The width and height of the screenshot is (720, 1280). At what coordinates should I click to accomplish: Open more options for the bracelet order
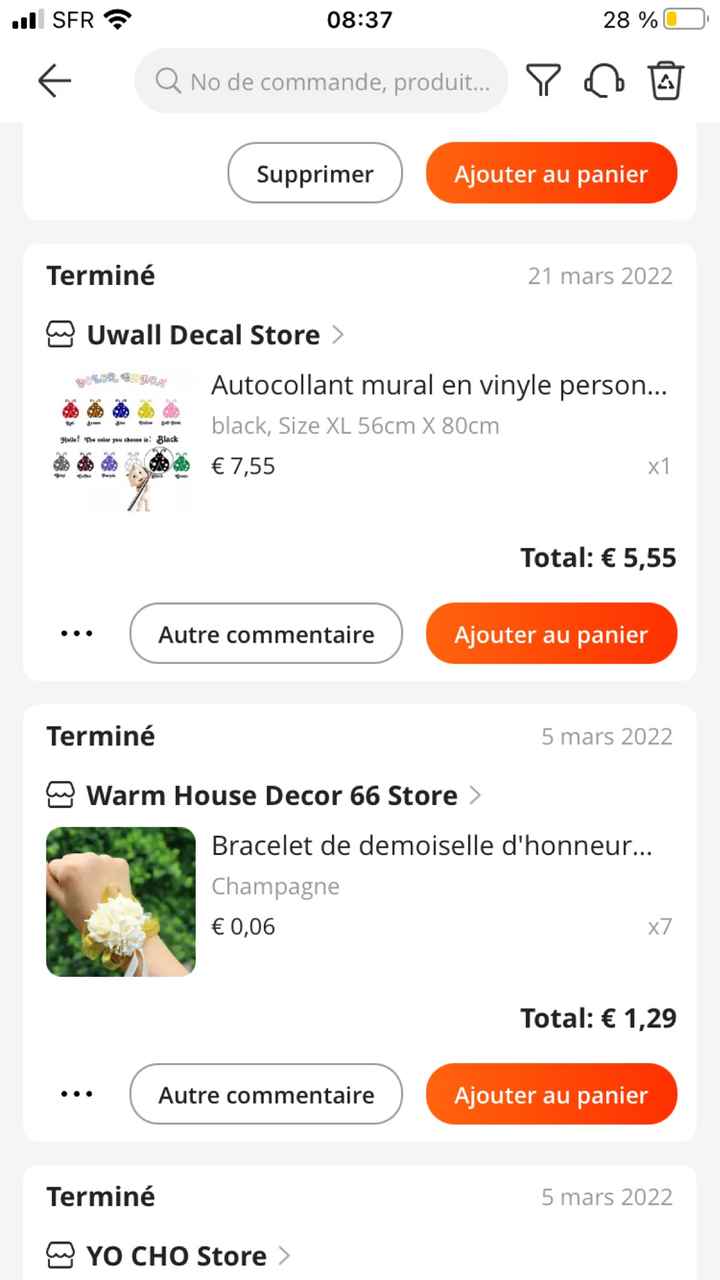click(76, 1093)
